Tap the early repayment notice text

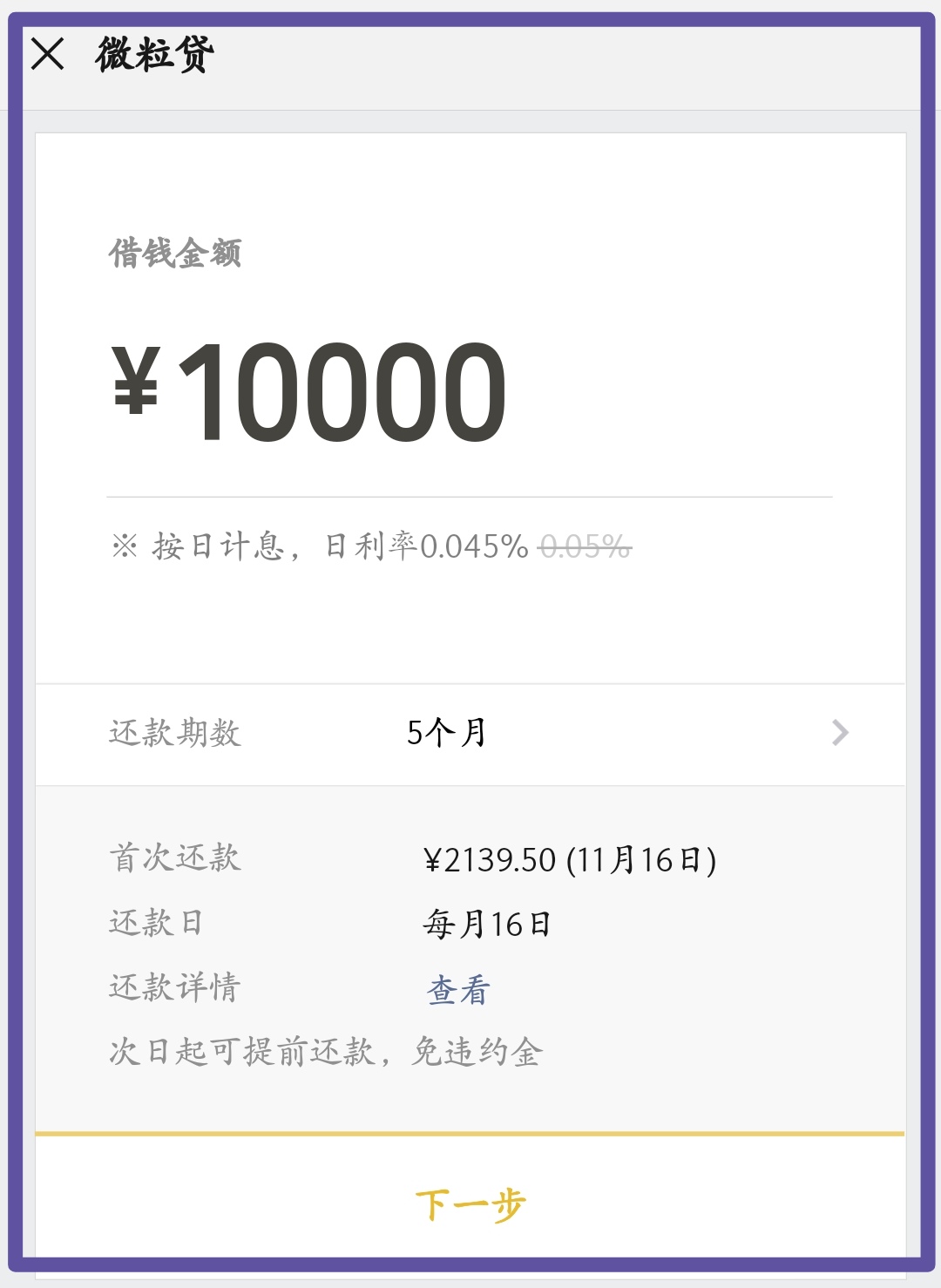[x=327, y=1052]
